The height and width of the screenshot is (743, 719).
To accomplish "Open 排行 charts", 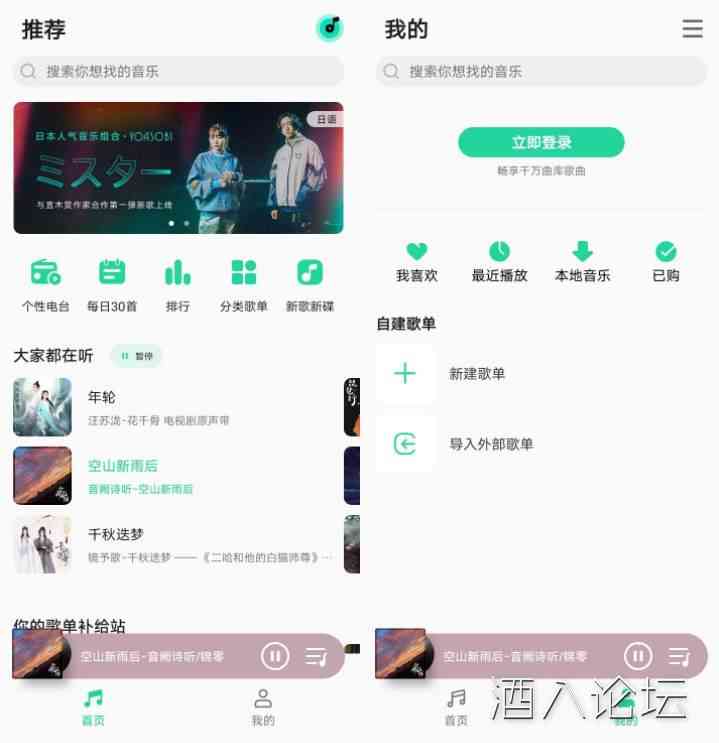I will 178,283.
